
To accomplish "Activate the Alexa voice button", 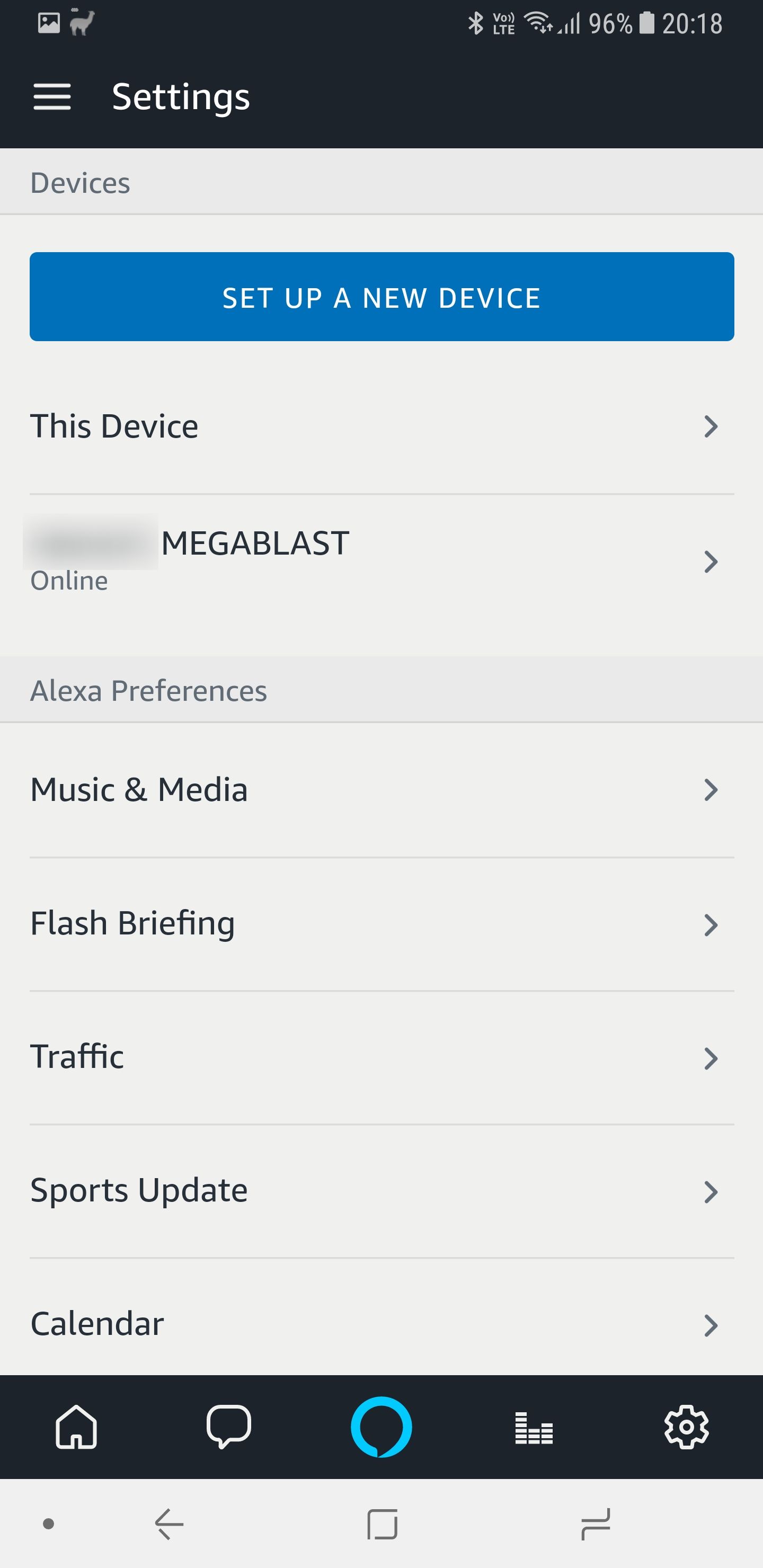I will 381,1427.
